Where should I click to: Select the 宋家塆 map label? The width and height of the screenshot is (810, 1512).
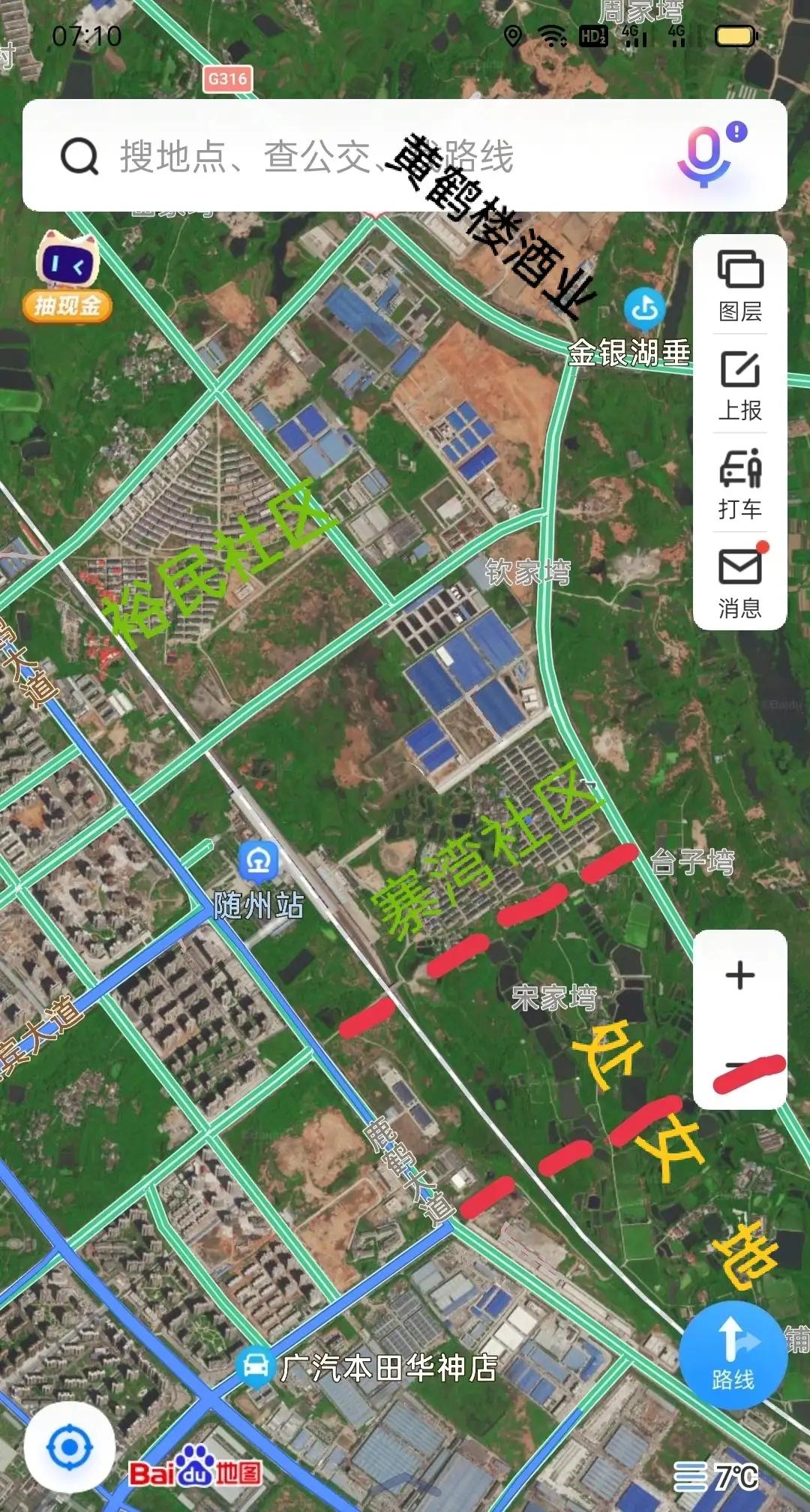555,996
